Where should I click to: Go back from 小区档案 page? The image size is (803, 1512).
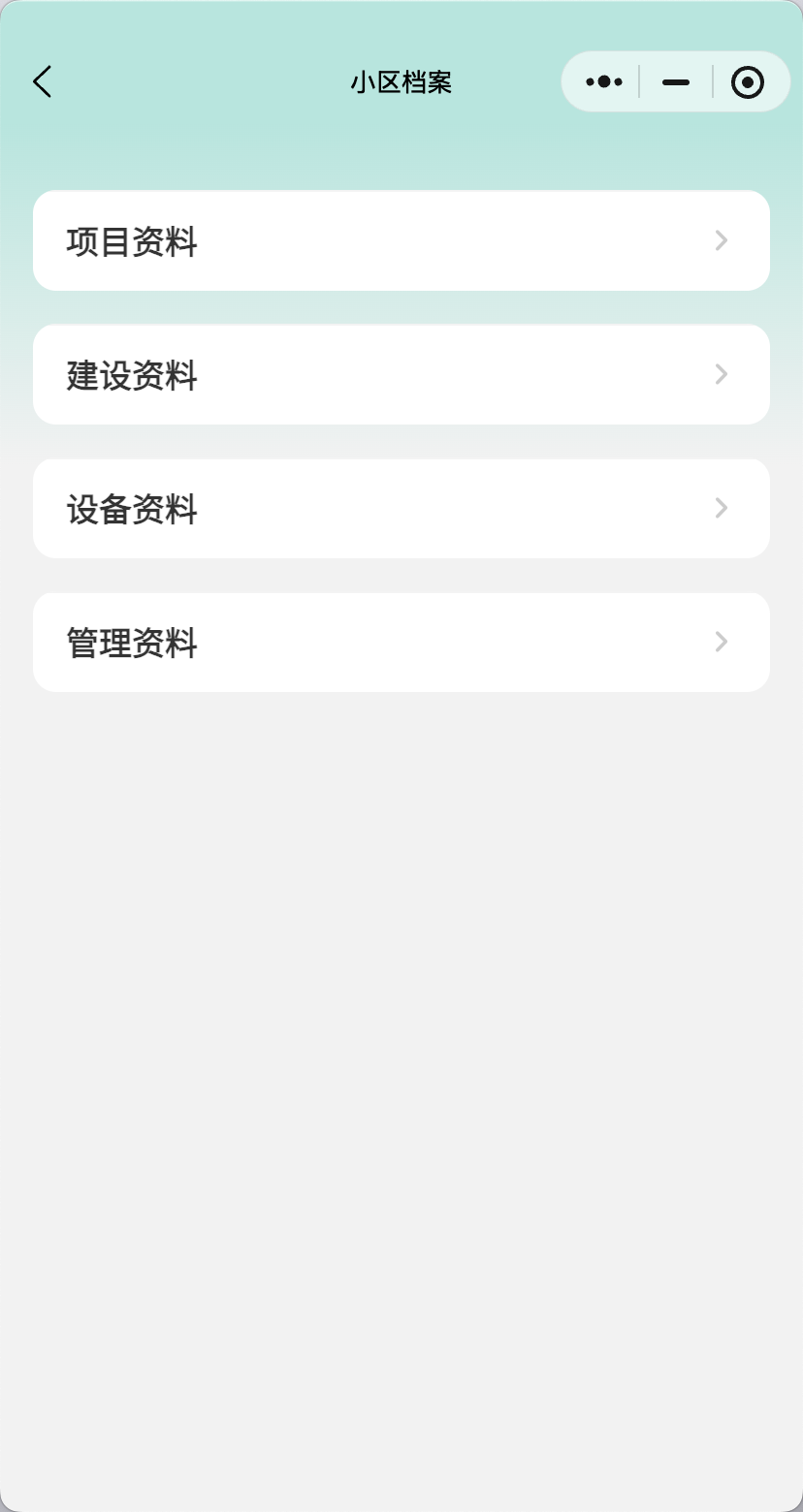tap(42, 82)
